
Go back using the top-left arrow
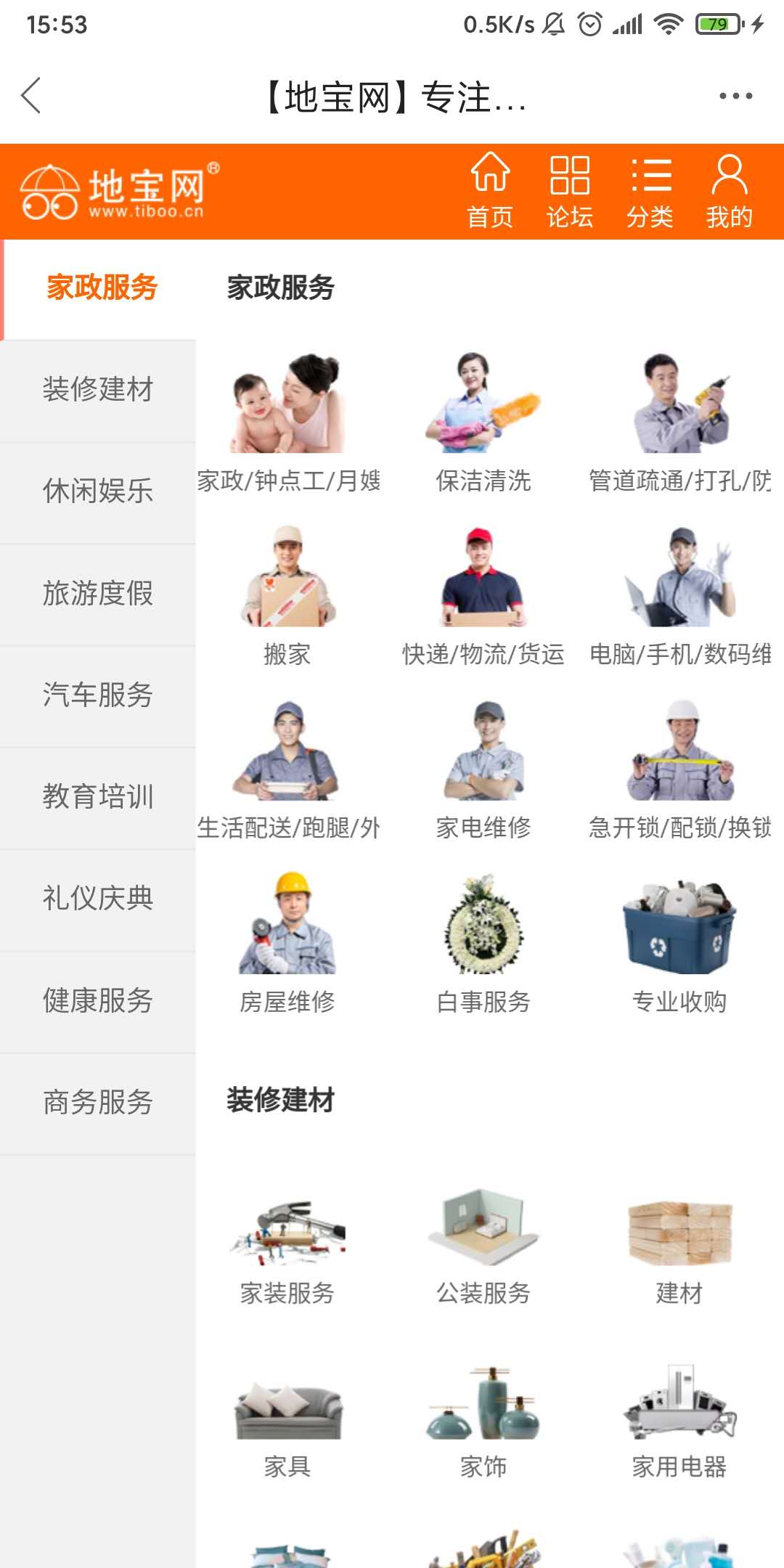coord(31,96)
